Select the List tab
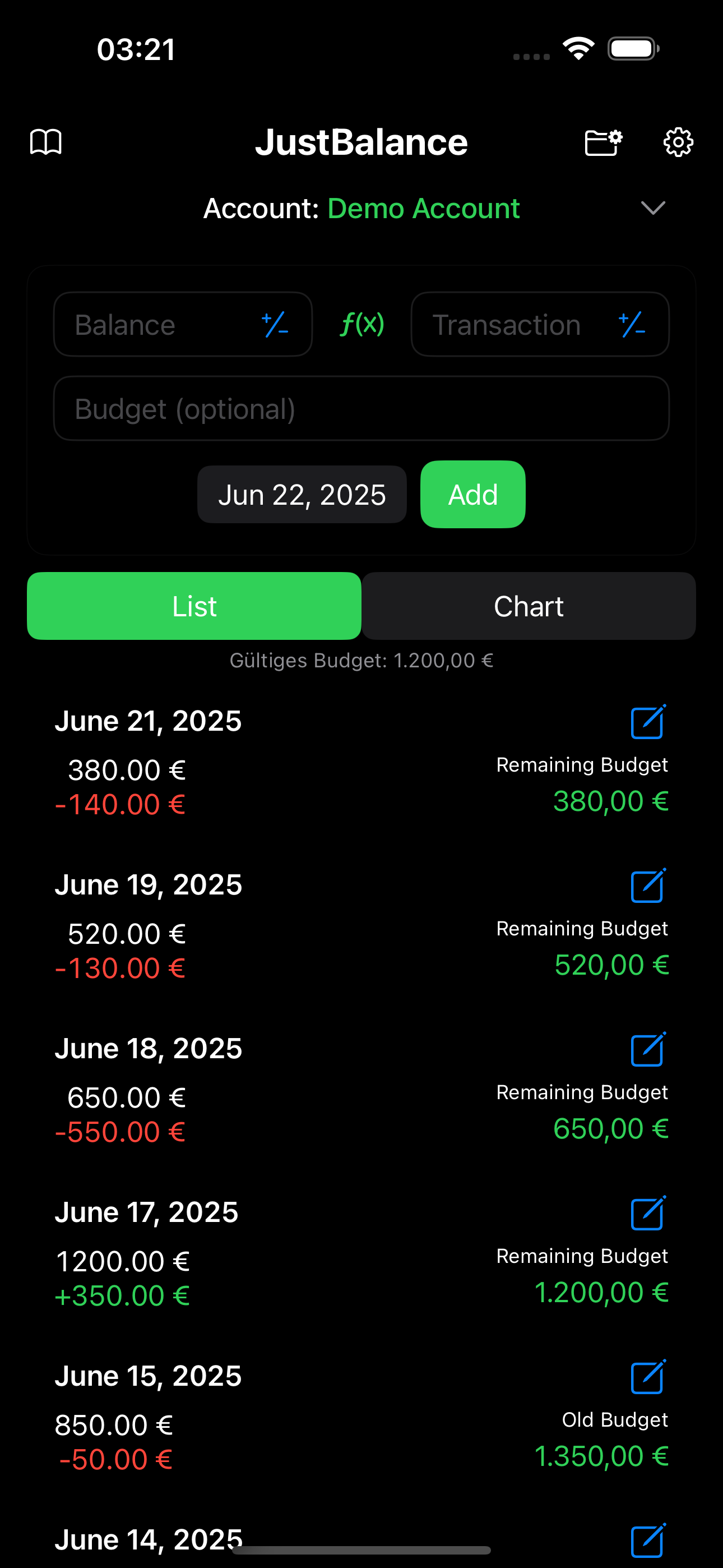Screen dimensions: 723x1568 194,606
